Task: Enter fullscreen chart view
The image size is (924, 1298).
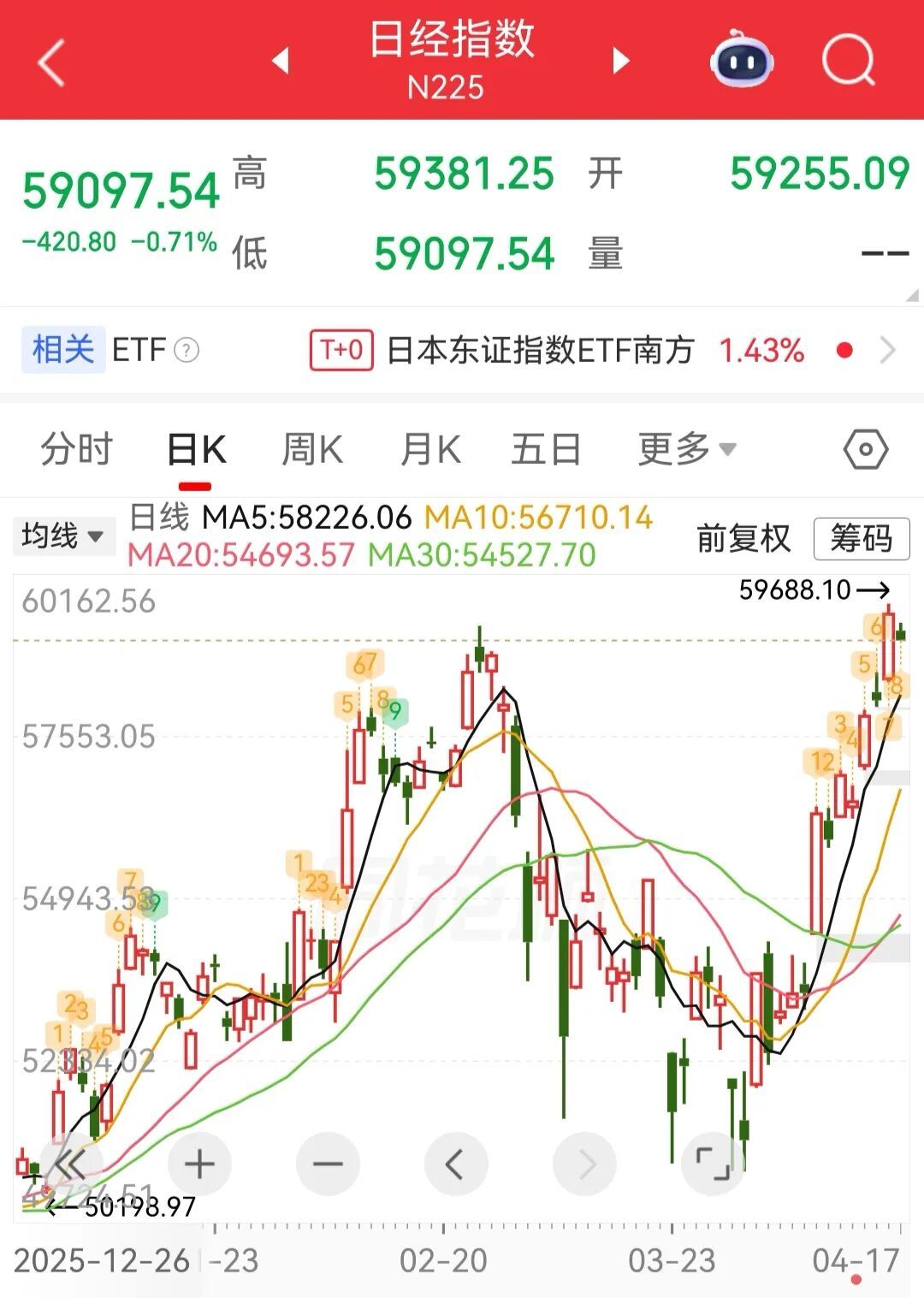Action: [713, 1164]
